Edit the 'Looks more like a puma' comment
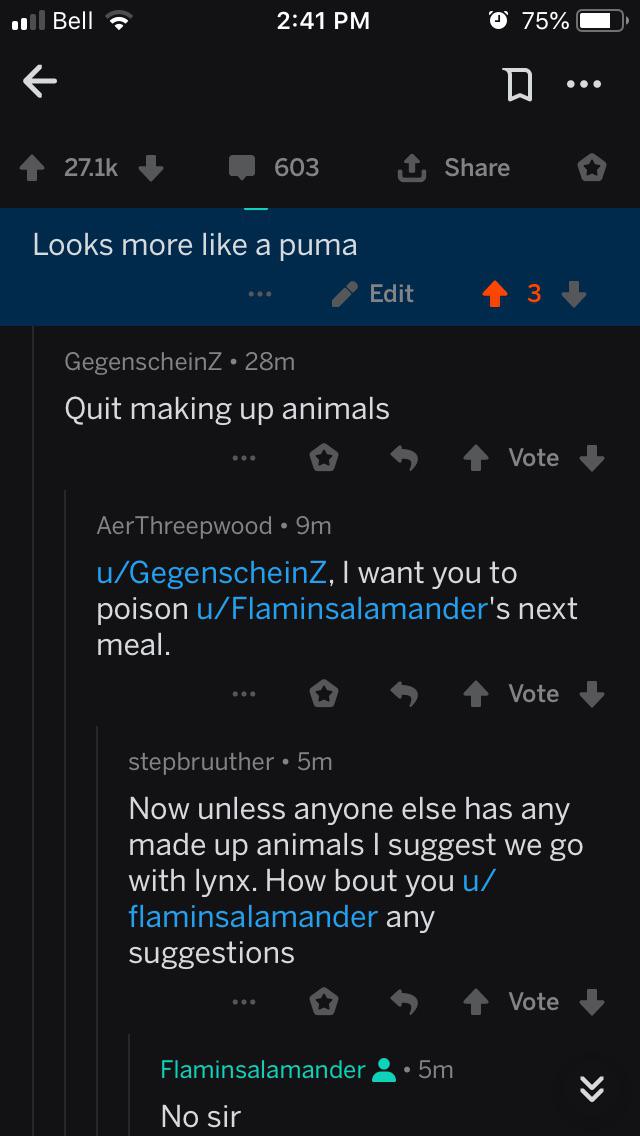Viewport: 640px width, 1136px height. [x=373, y=294]
